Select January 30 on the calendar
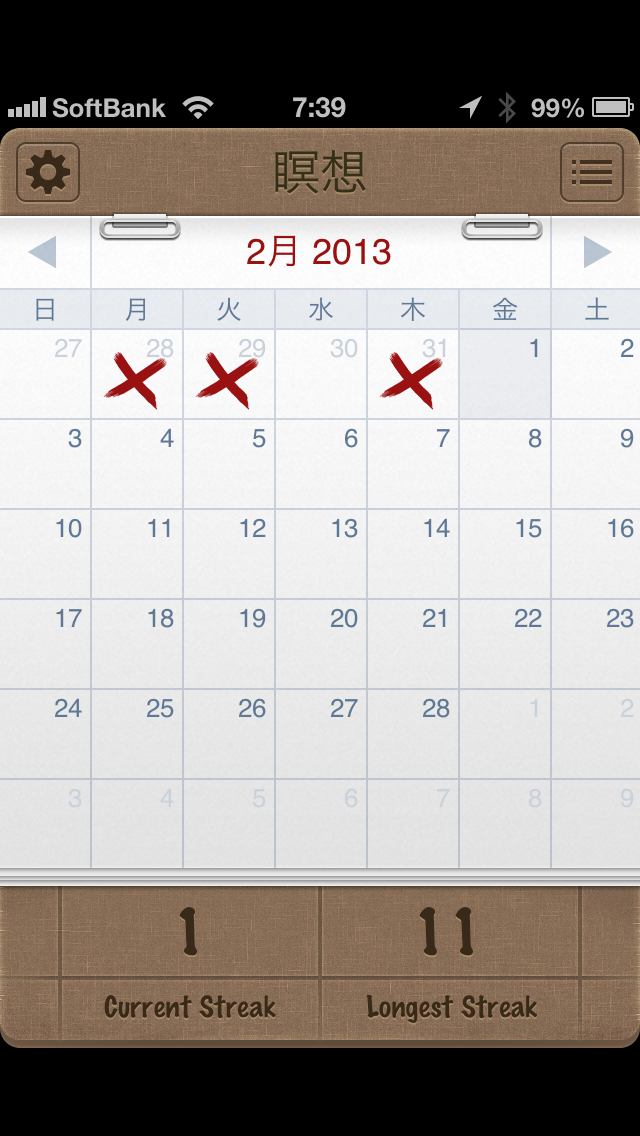Viewport: 640px width, 1136px height. pos(321,374)
